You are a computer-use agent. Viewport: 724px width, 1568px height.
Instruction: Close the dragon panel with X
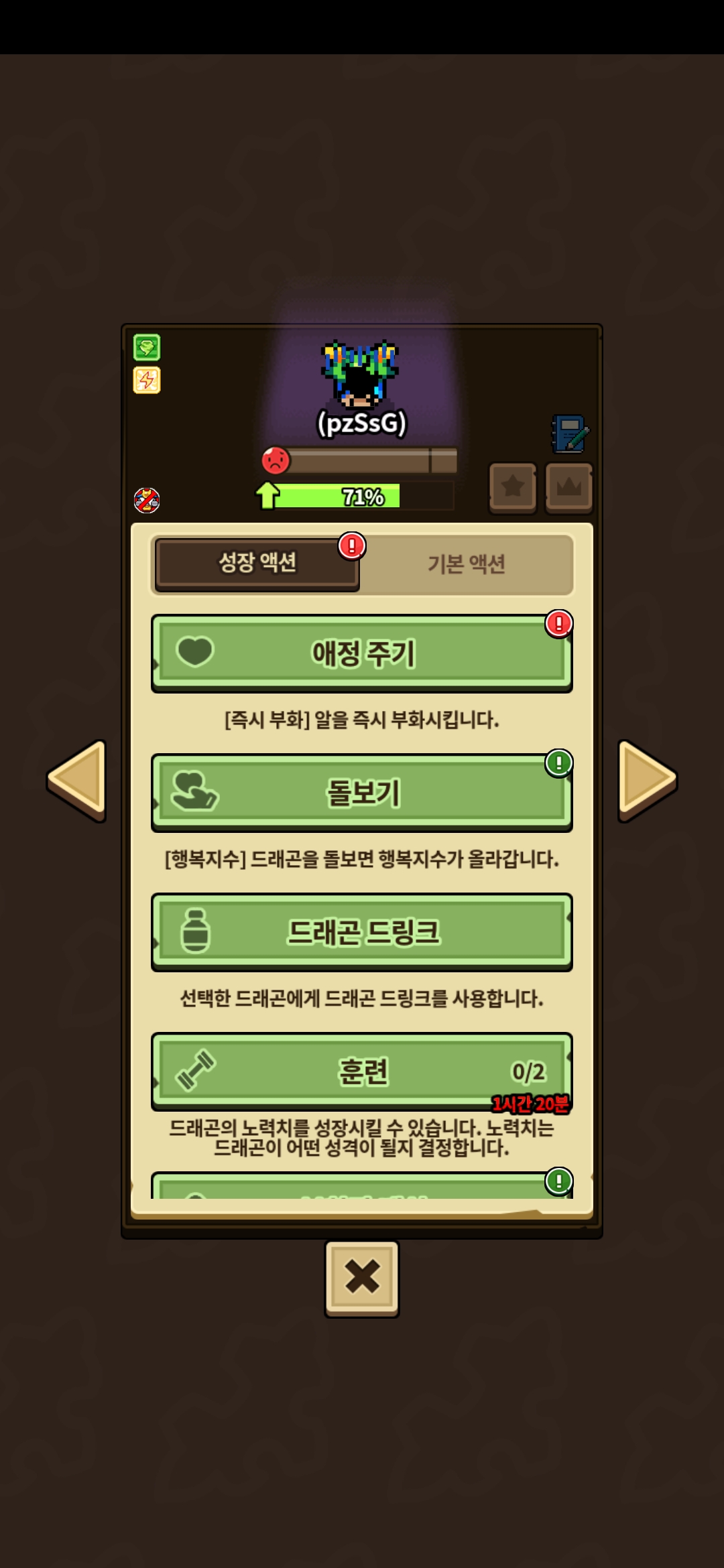(362, 1278)
